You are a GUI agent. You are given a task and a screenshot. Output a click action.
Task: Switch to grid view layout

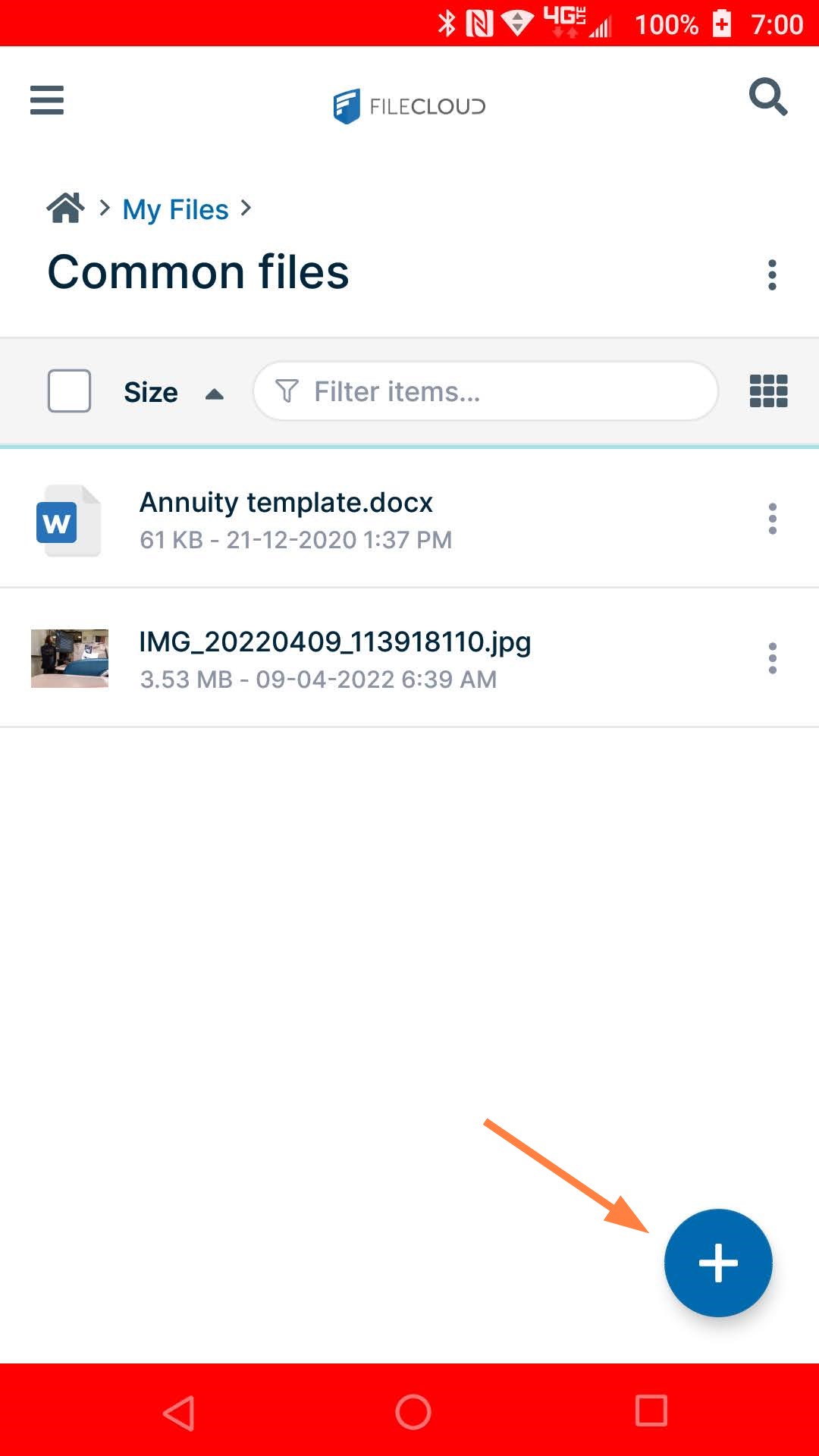[768, 391]
